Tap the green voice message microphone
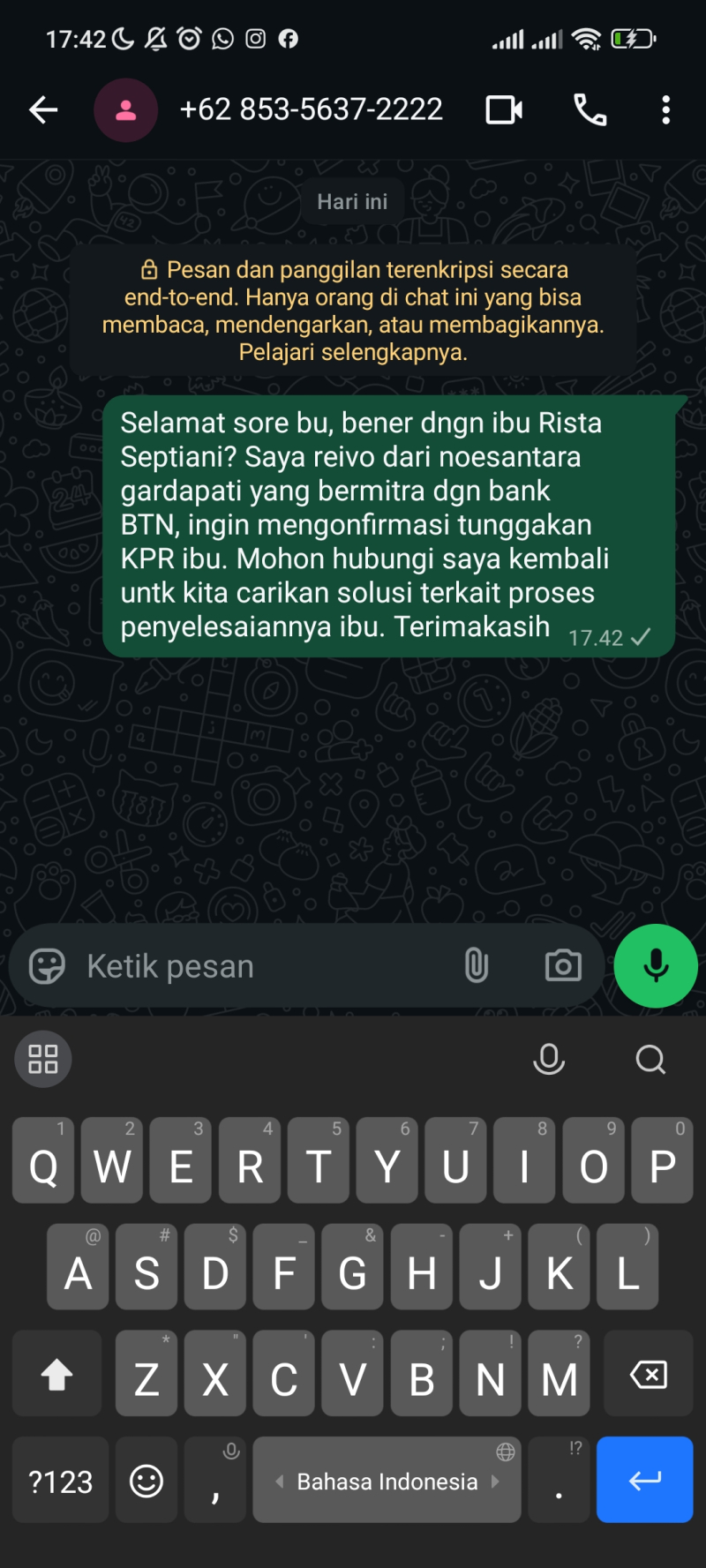This screenshot has width=706, height=1568. (656, 965)
